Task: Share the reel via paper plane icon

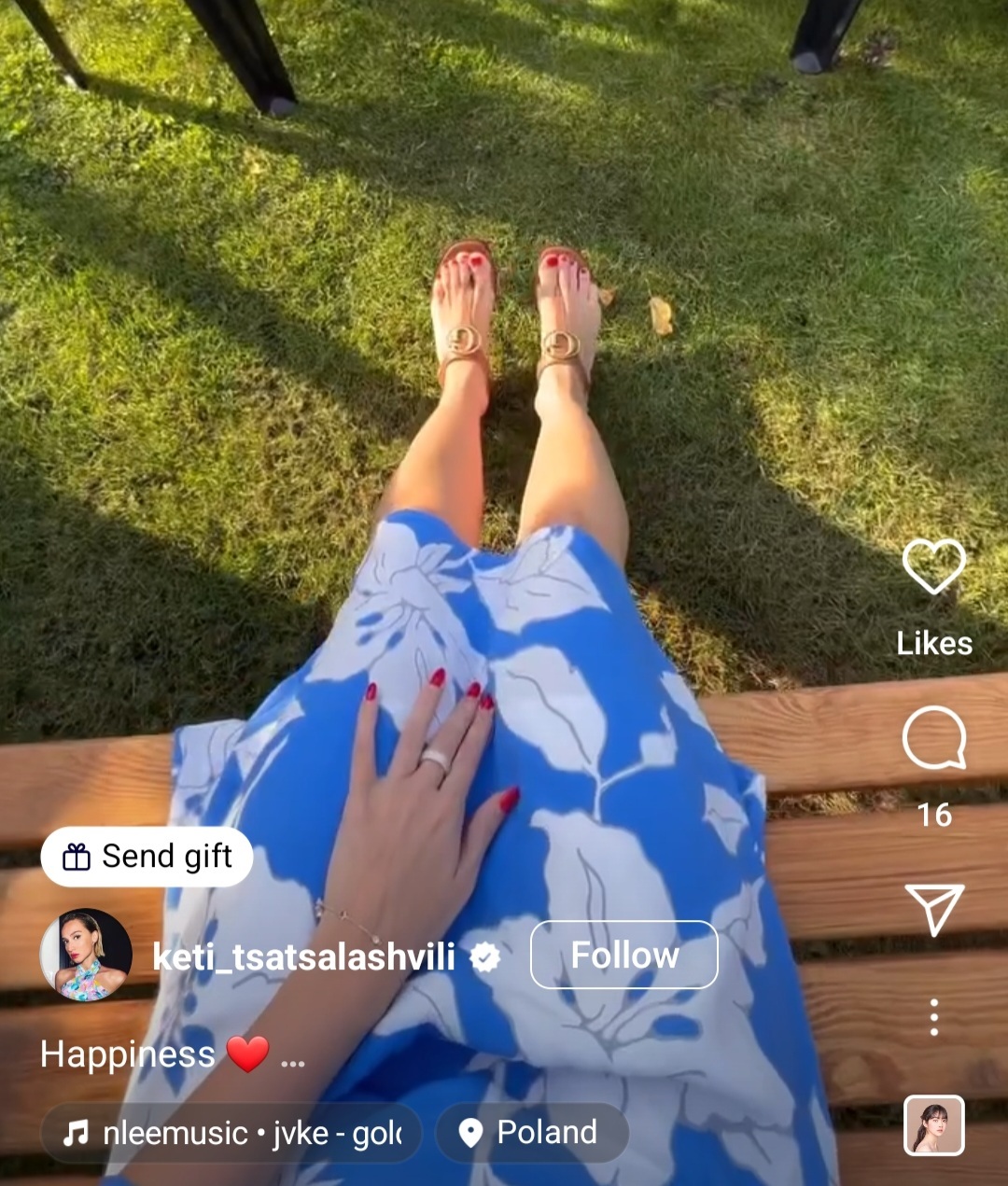Action: click(933, 908)
